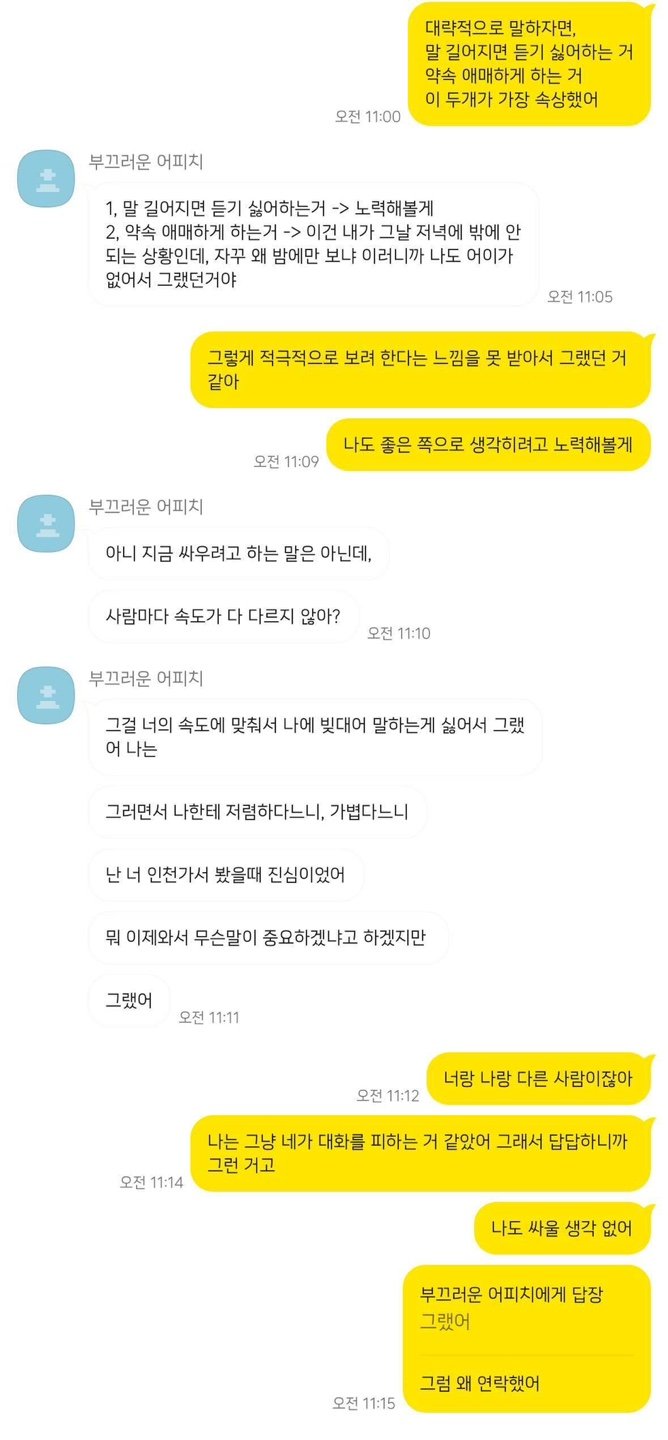Open 부끄러운 어피치's avatar beside '노력해볼게' message
Screen dimensions: 668x1440
coord(47,180)
